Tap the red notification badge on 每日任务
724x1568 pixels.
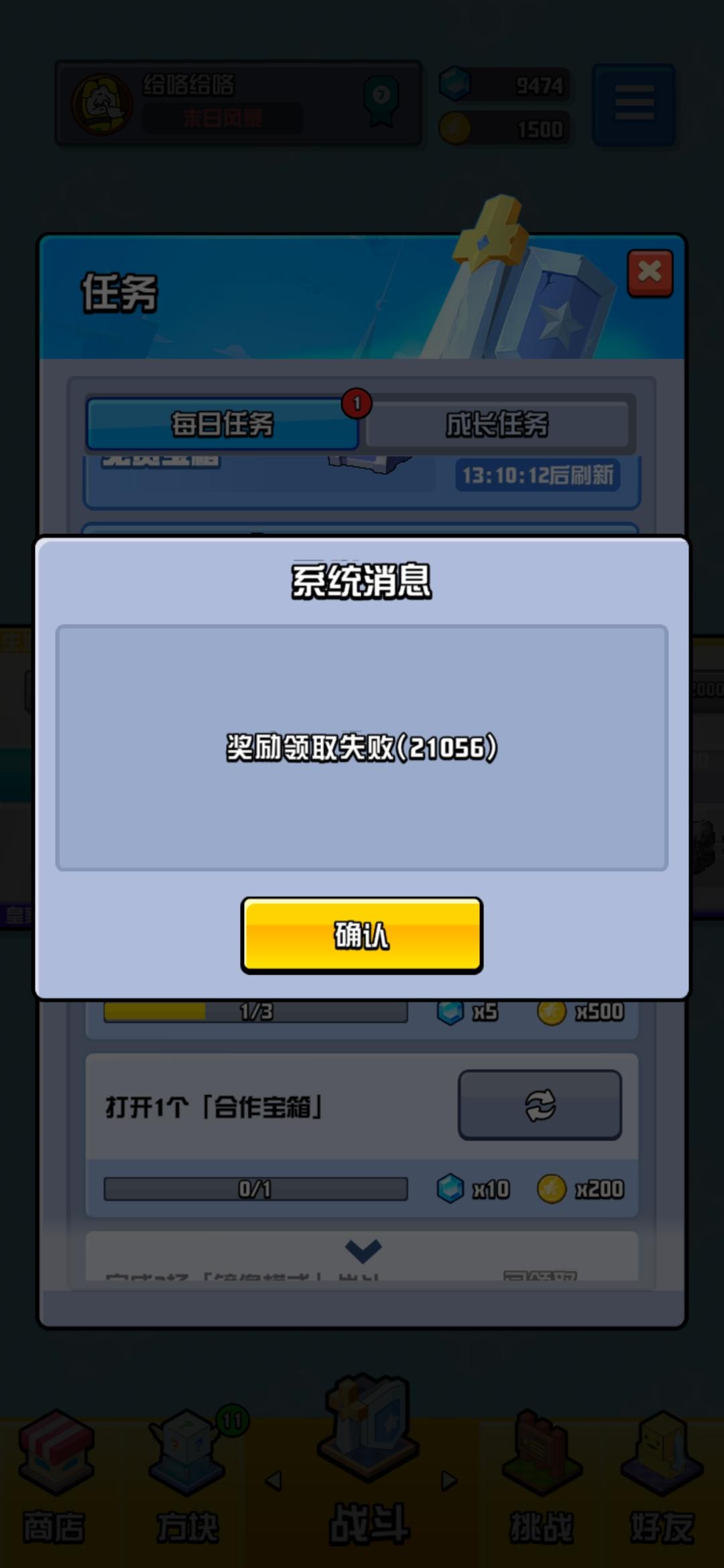(357, 402)
